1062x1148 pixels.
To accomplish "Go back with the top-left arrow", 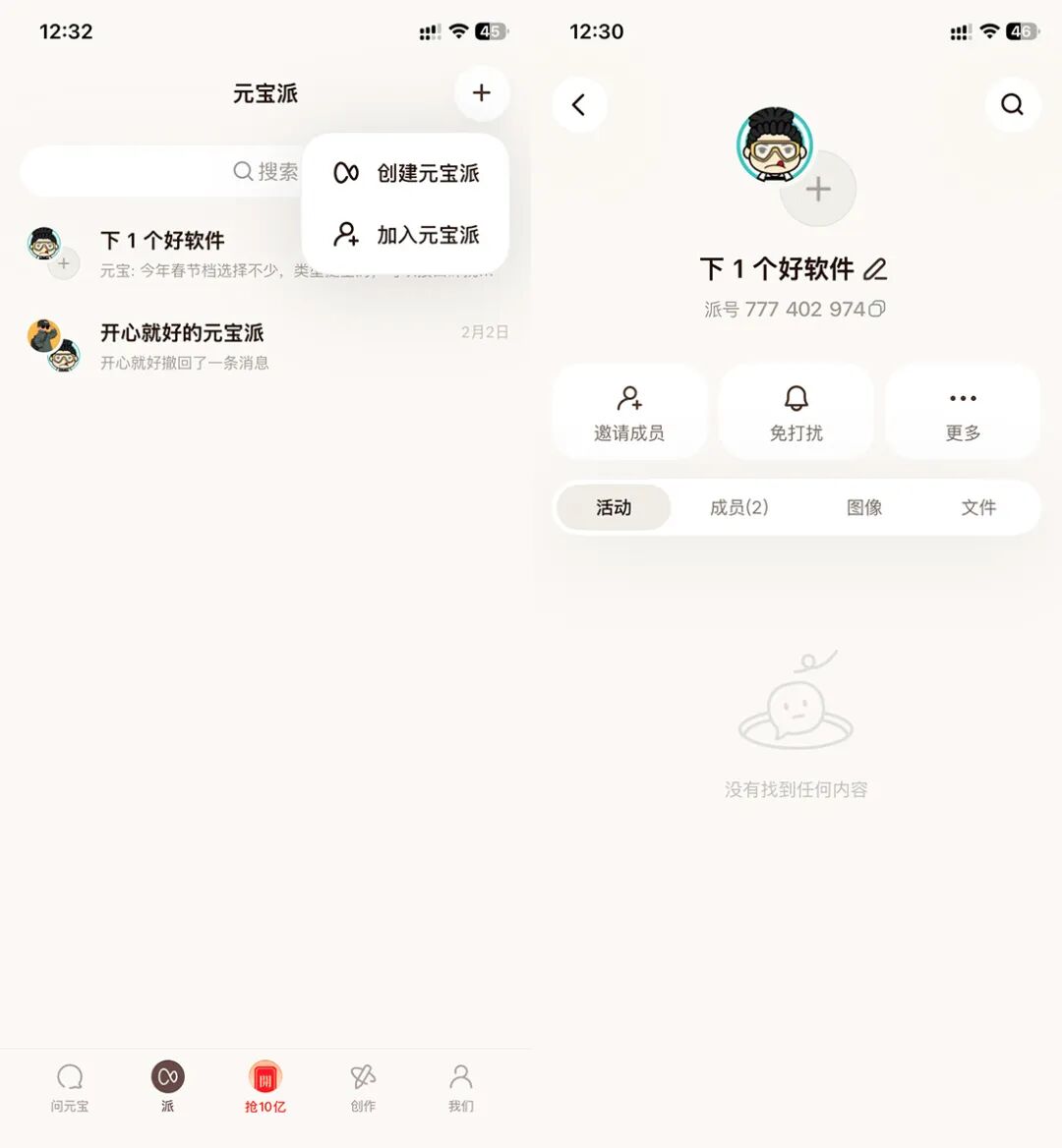I will [x=579, y=104].
